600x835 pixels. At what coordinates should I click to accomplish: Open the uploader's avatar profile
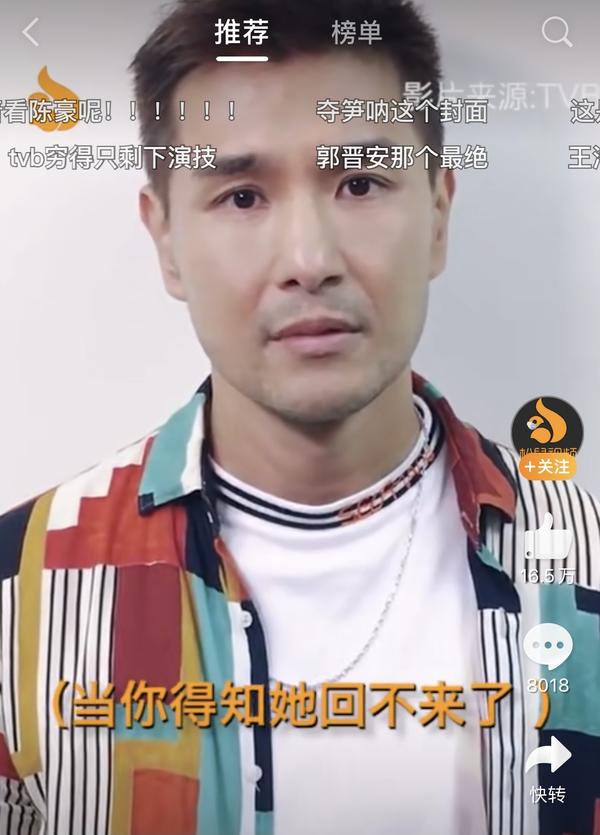(547, 426)
